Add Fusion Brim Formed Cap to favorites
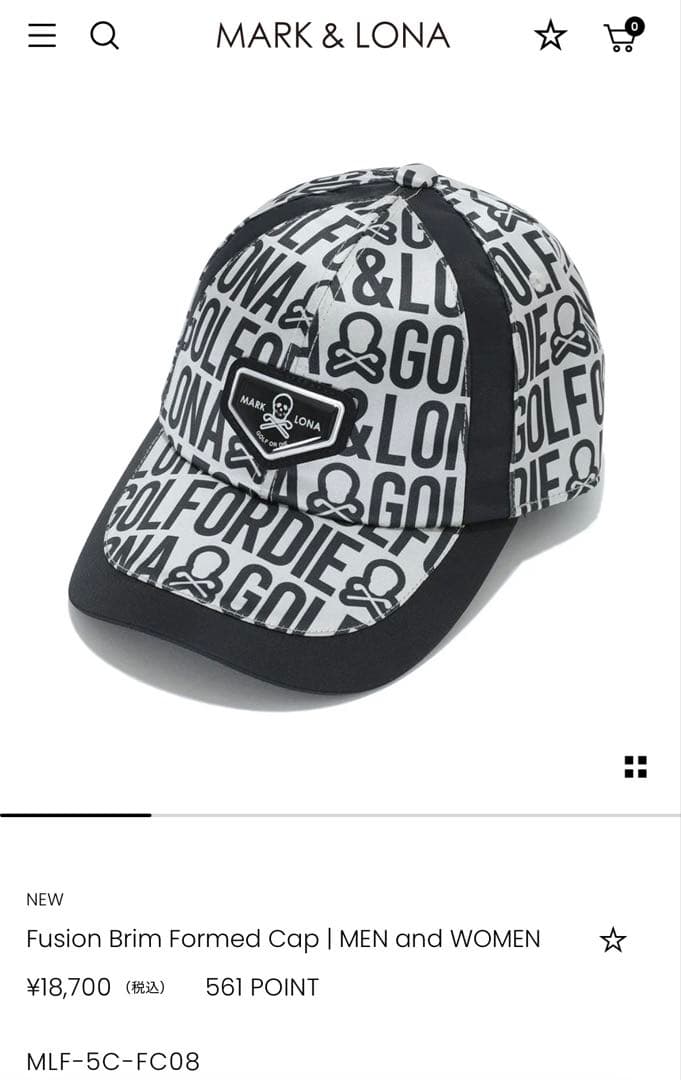Viewport: 681px width, 1080px height. pyautogui.click(x=612, y=940)
